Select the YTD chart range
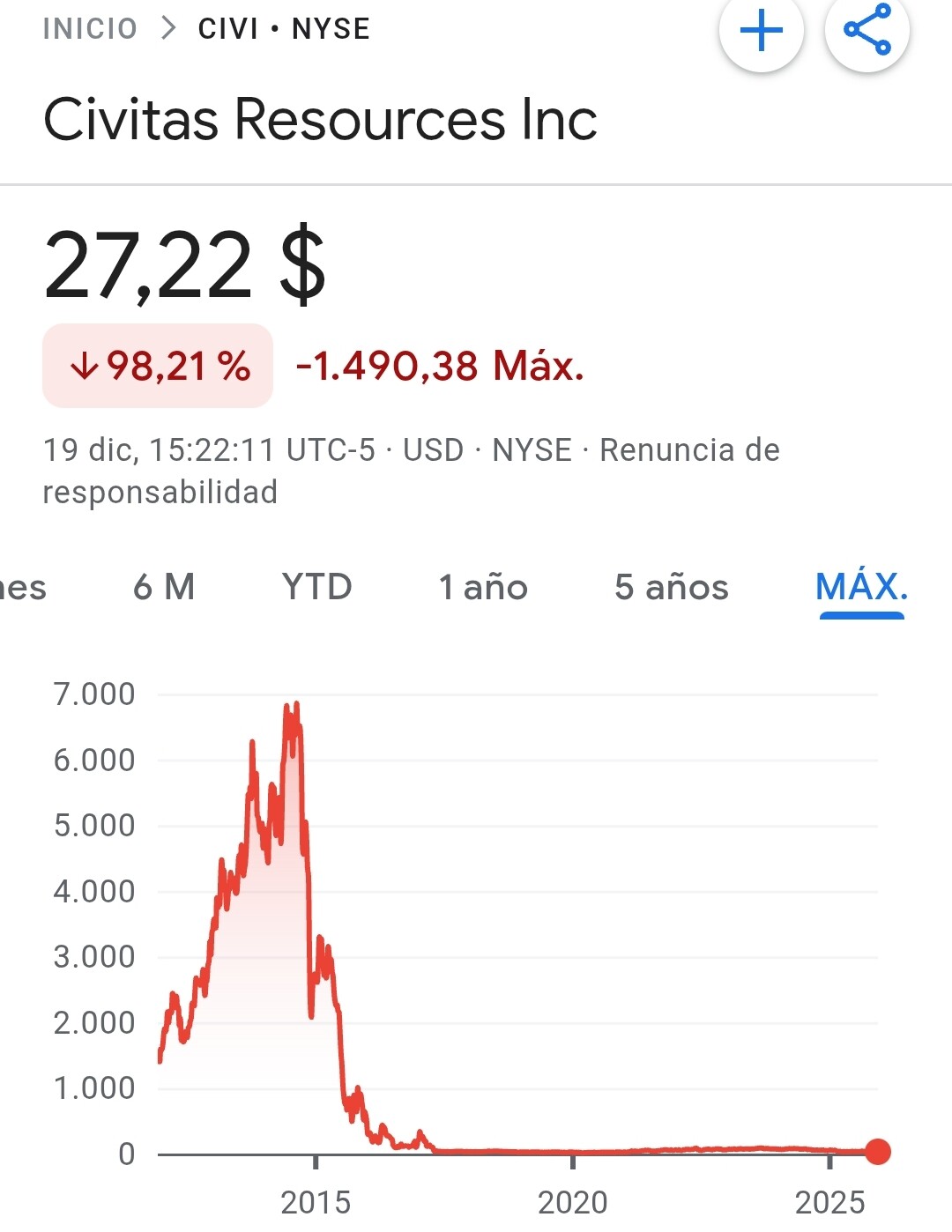Image resolution: width=952 pixels, height=1232 pixels. click(317, 587)
